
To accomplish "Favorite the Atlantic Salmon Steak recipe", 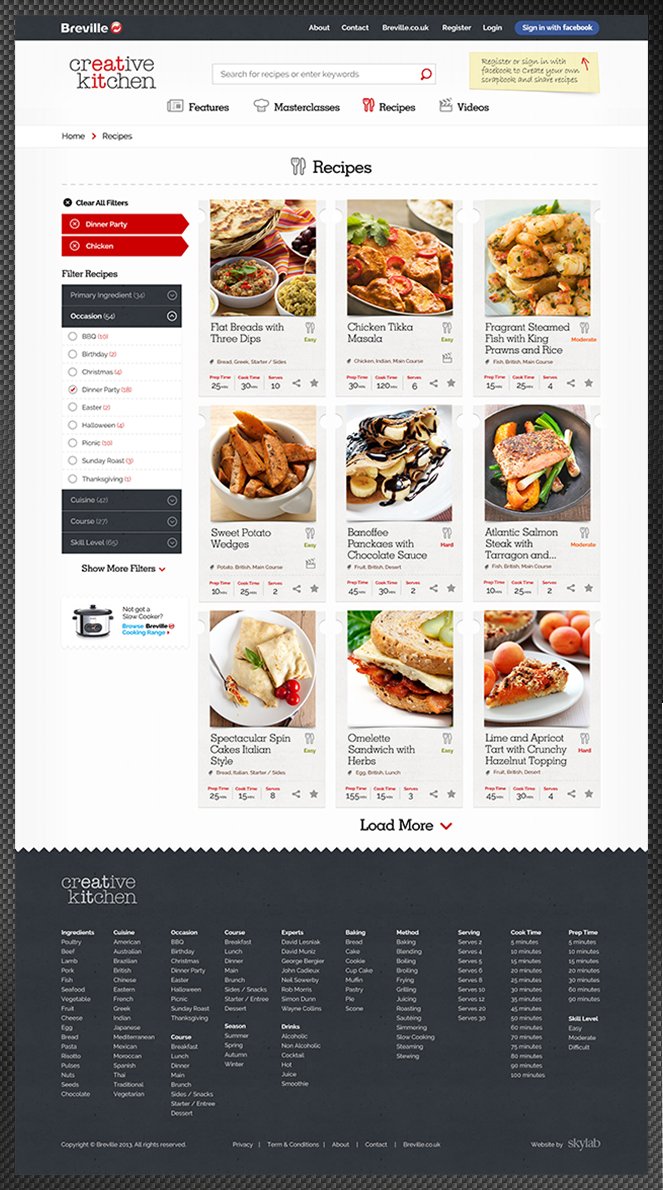I will pos(588,589).
